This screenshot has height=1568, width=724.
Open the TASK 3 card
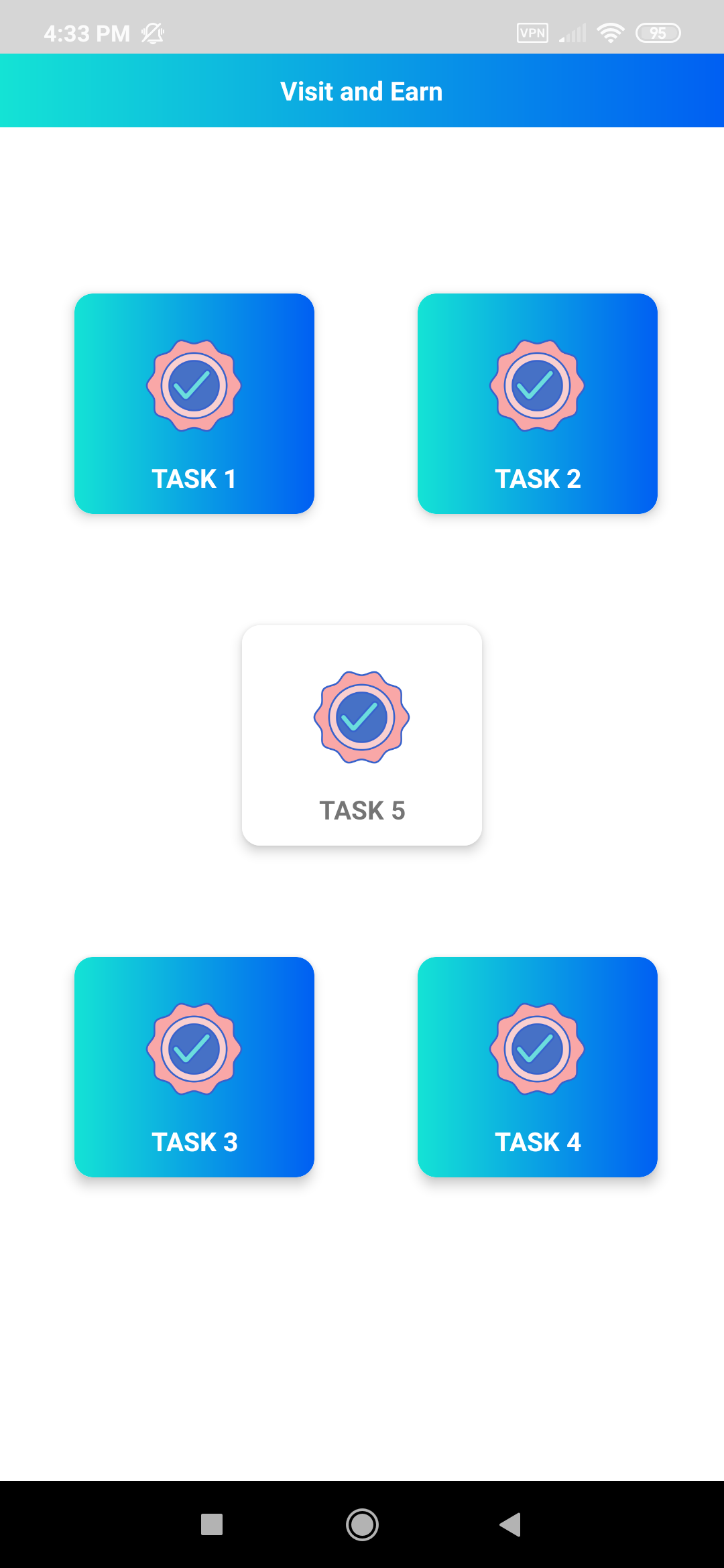194,1067
